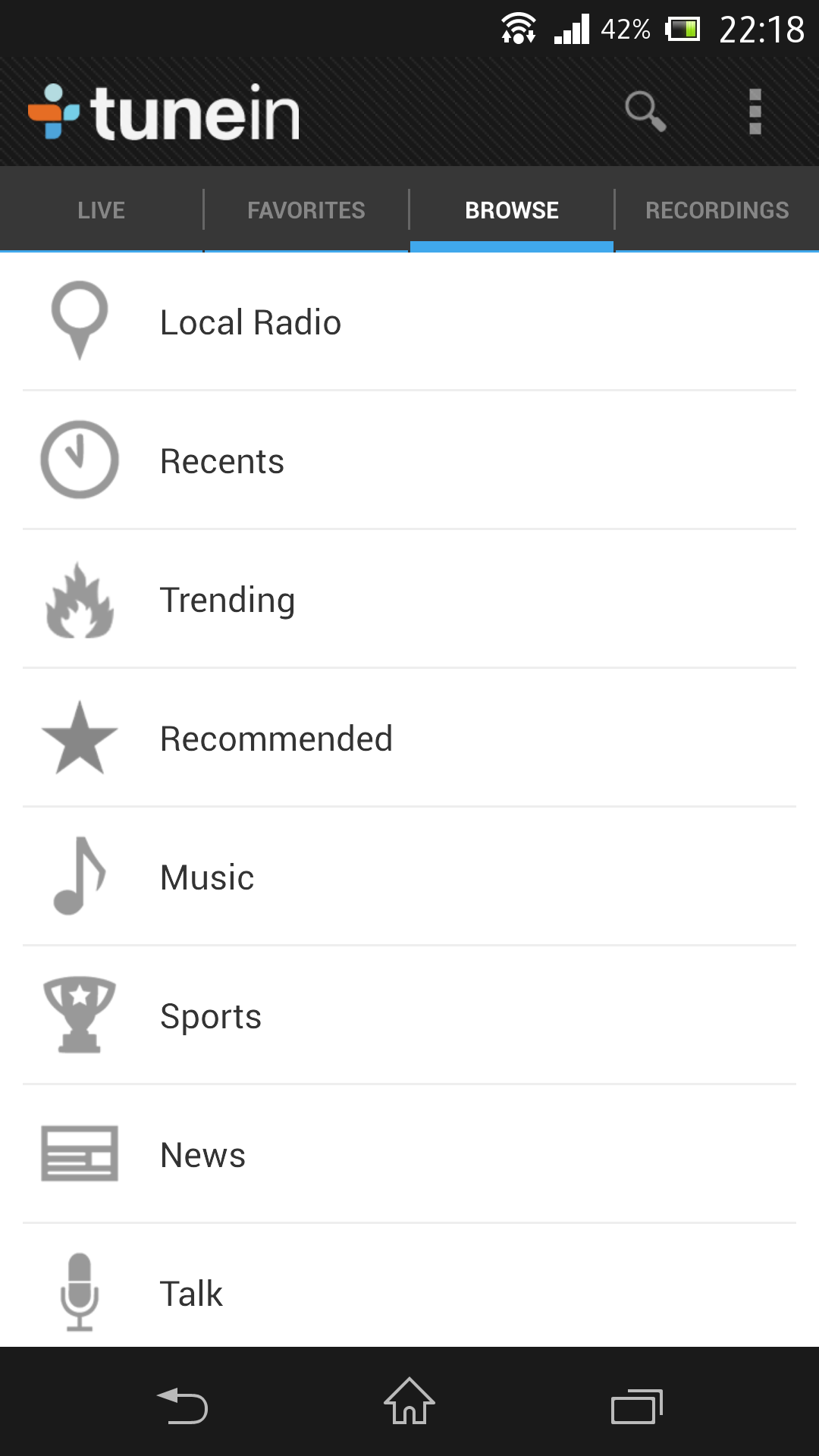Open Local Radio stations
This screenshot has height=1456, width=819.
[409, 322]
